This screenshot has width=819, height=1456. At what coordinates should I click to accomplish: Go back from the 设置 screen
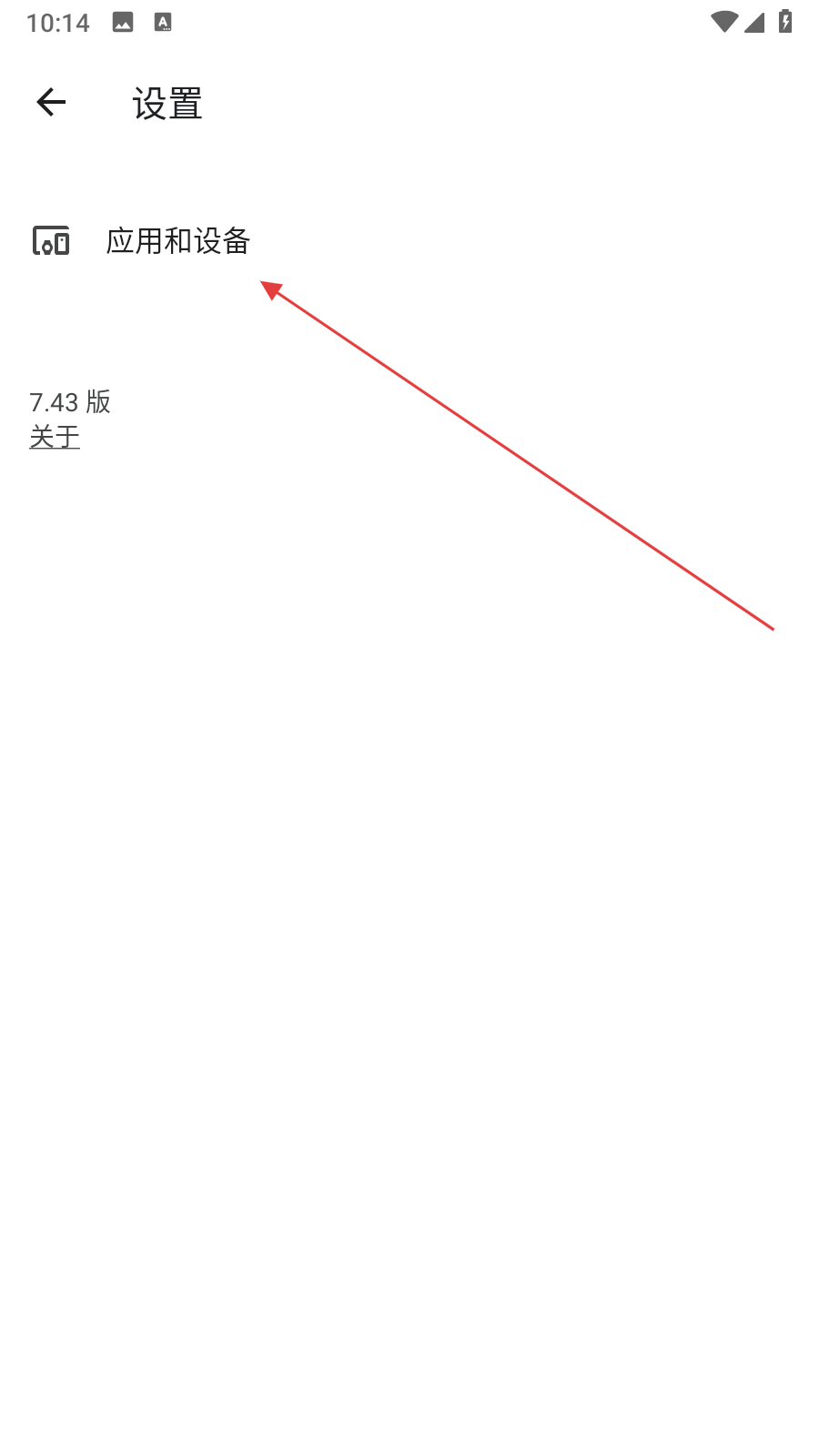tap(51, 102)
